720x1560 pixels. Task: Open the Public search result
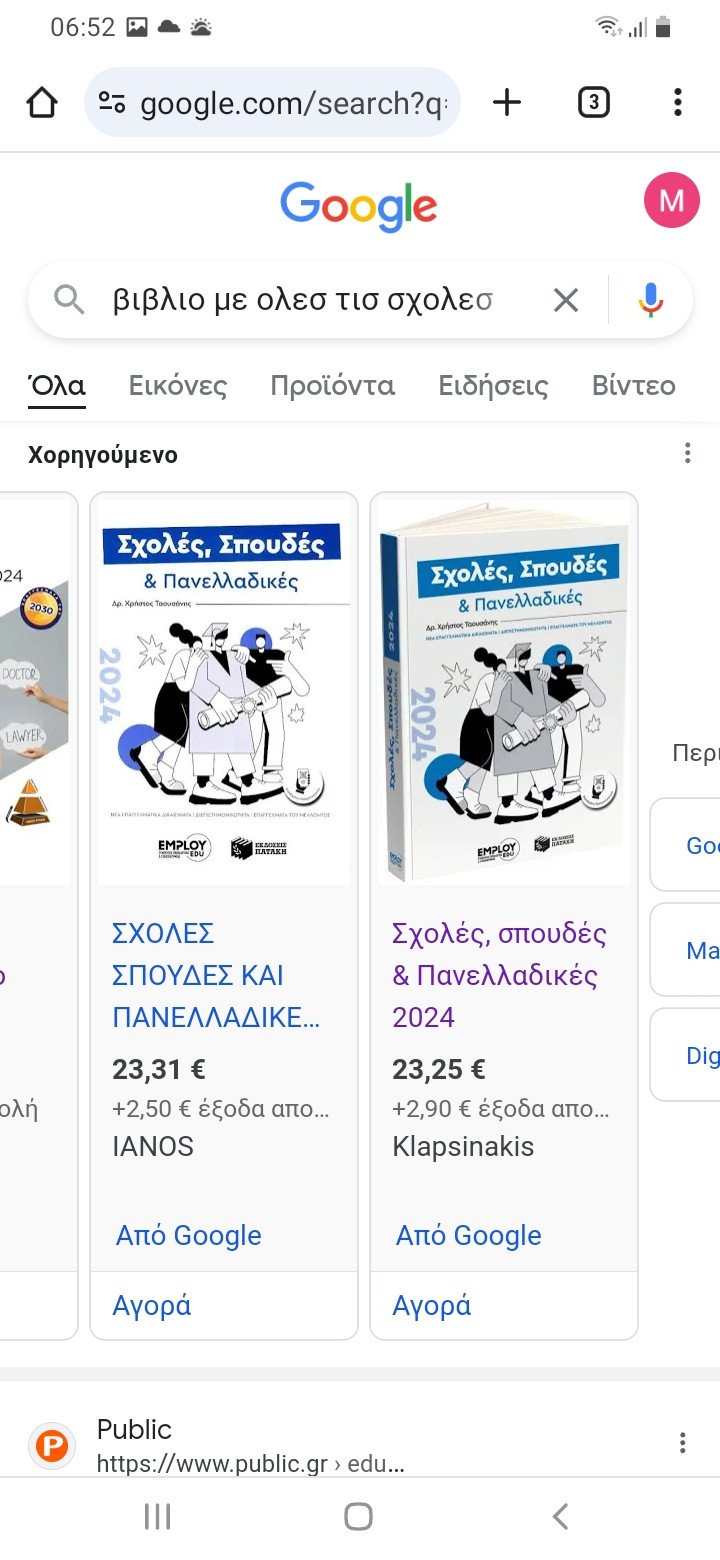click(x=250, y=1446)
